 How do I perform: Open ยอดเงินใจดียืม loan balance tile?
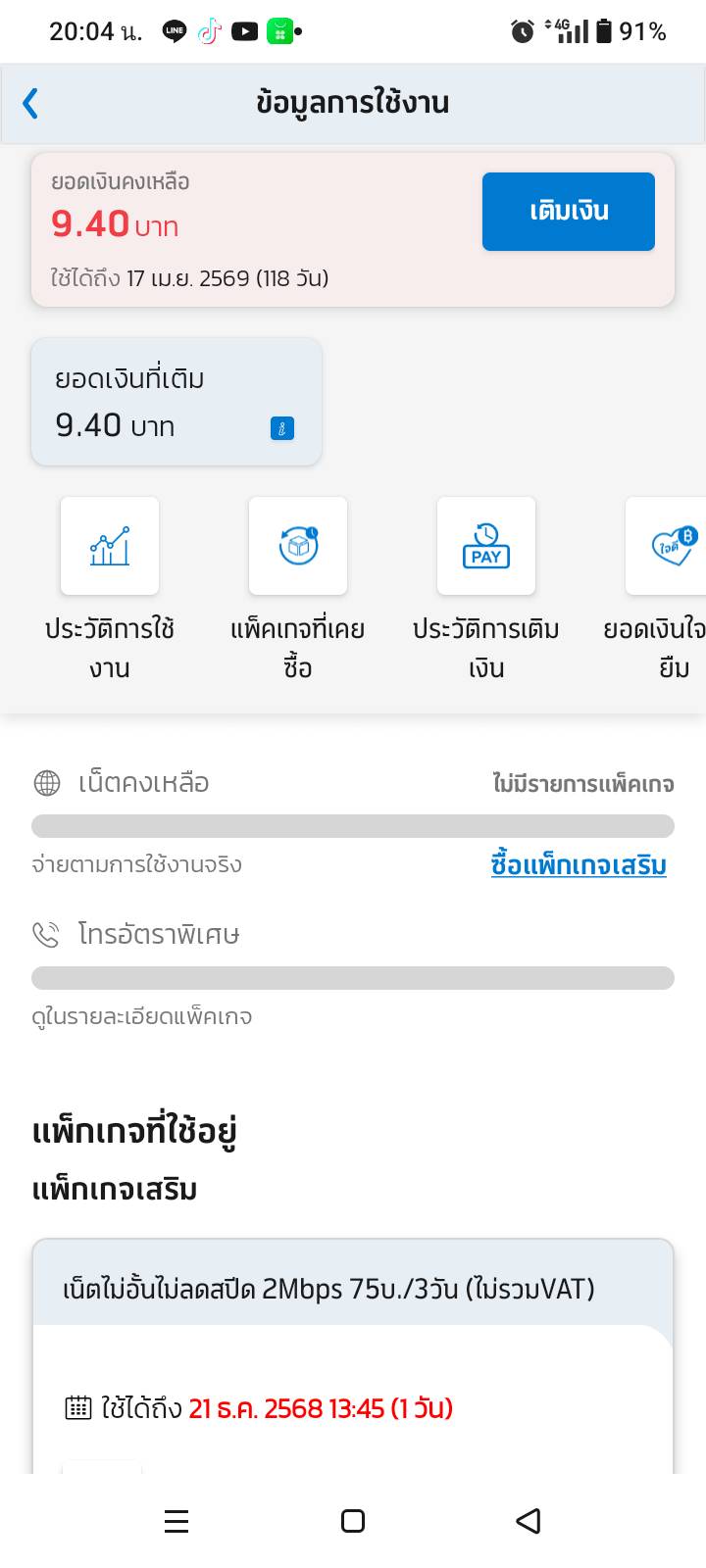coord(672,546)
